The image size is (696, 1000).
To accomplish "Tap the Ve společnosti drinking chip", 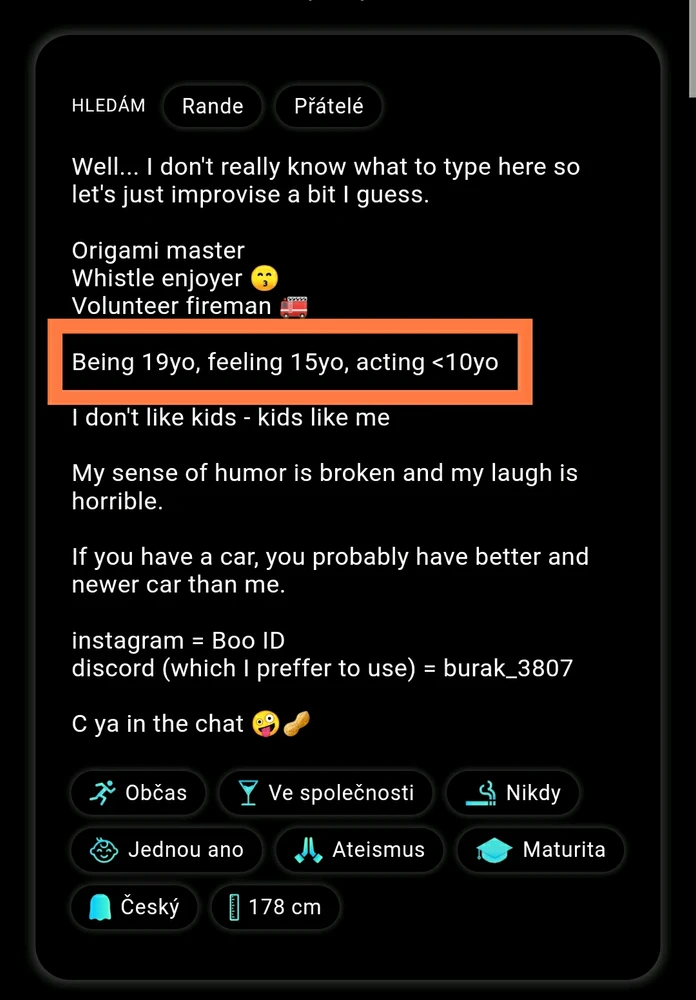I will click(x=325, y=793).
